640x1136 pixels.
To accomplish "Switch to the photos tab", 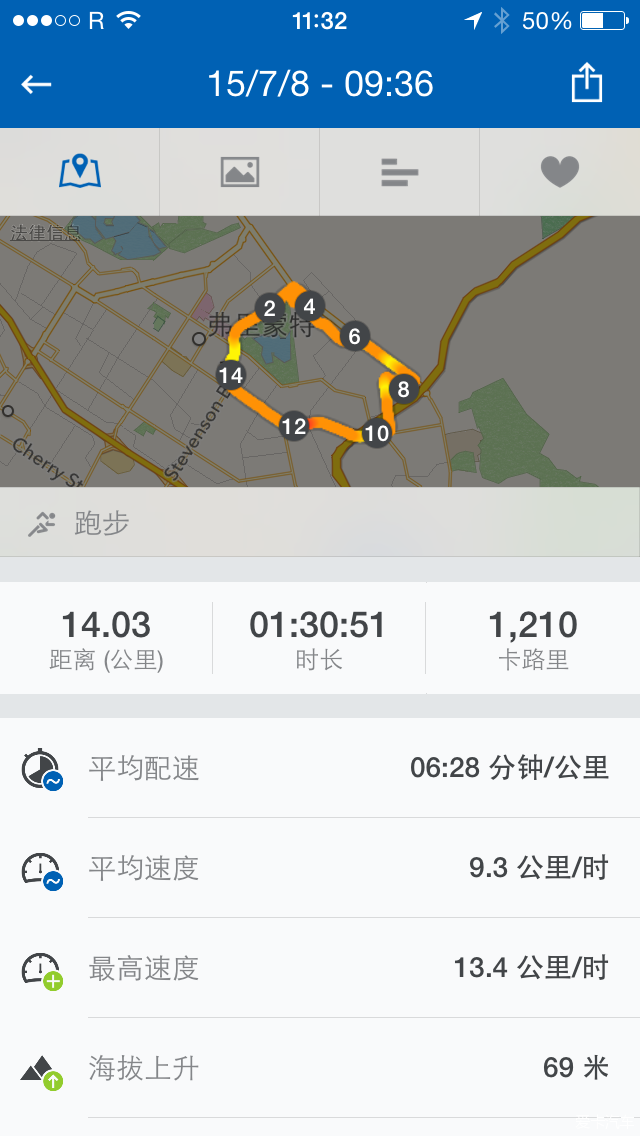I will tap(240, 172).
